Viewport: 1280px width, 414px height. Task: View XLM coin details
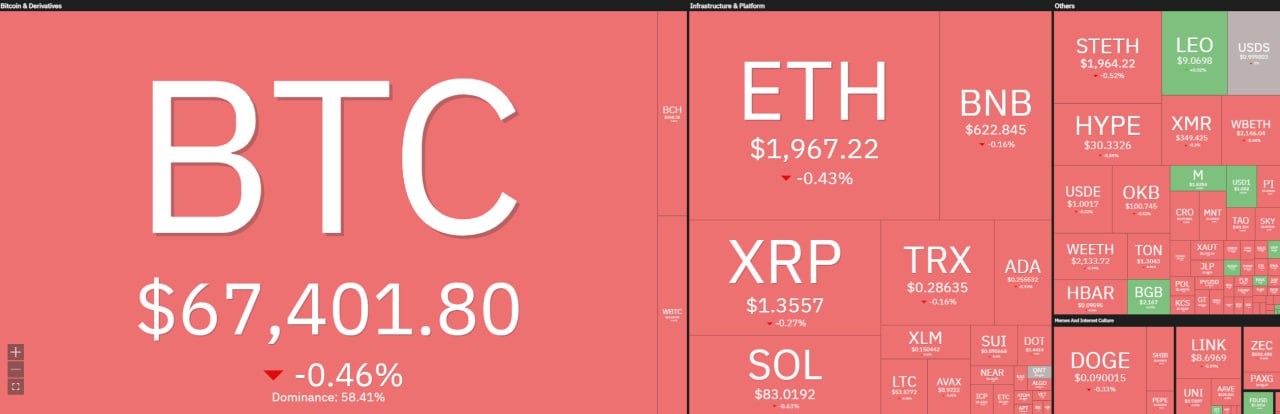tap(925, 341)
